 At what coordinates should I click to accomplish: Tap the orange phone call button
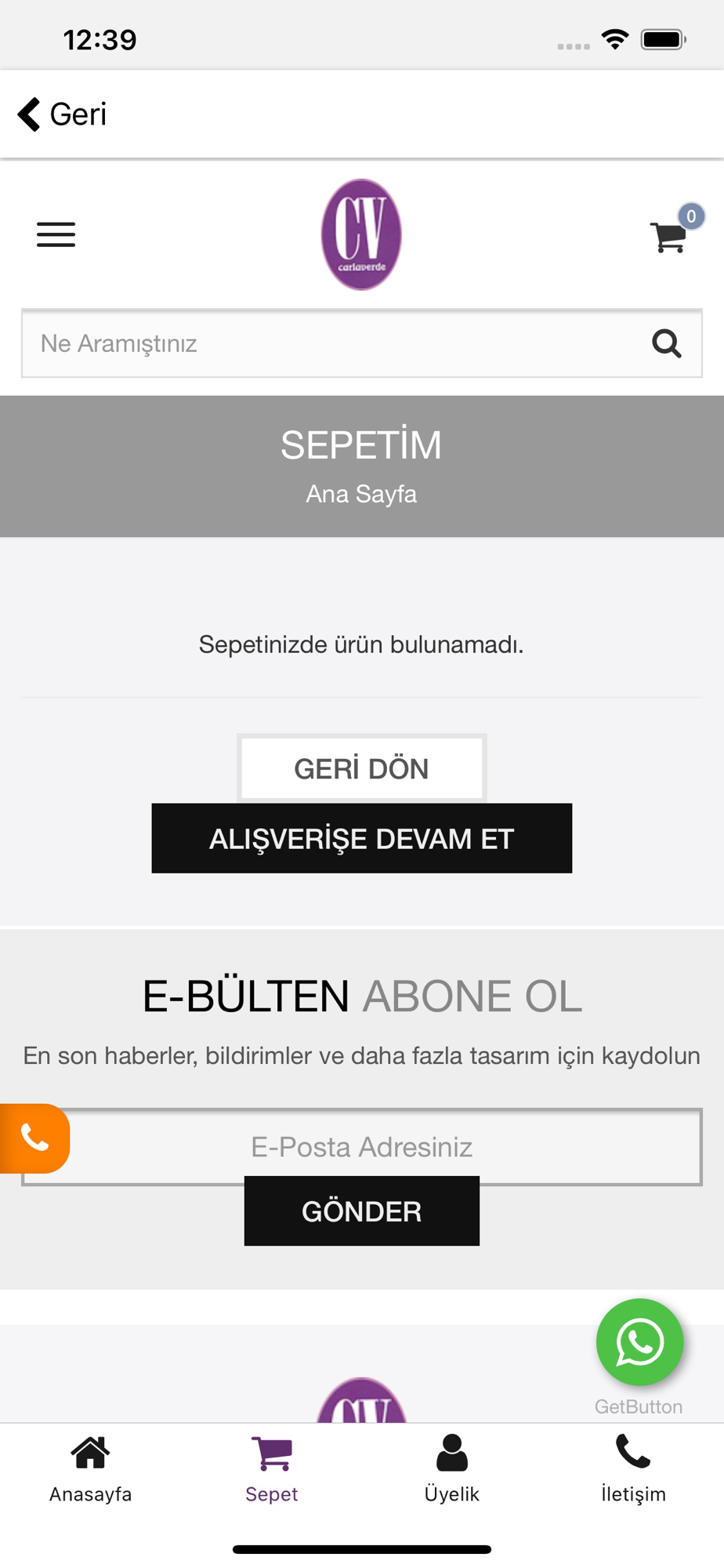pyautogui.click(x=34, y=1138)
